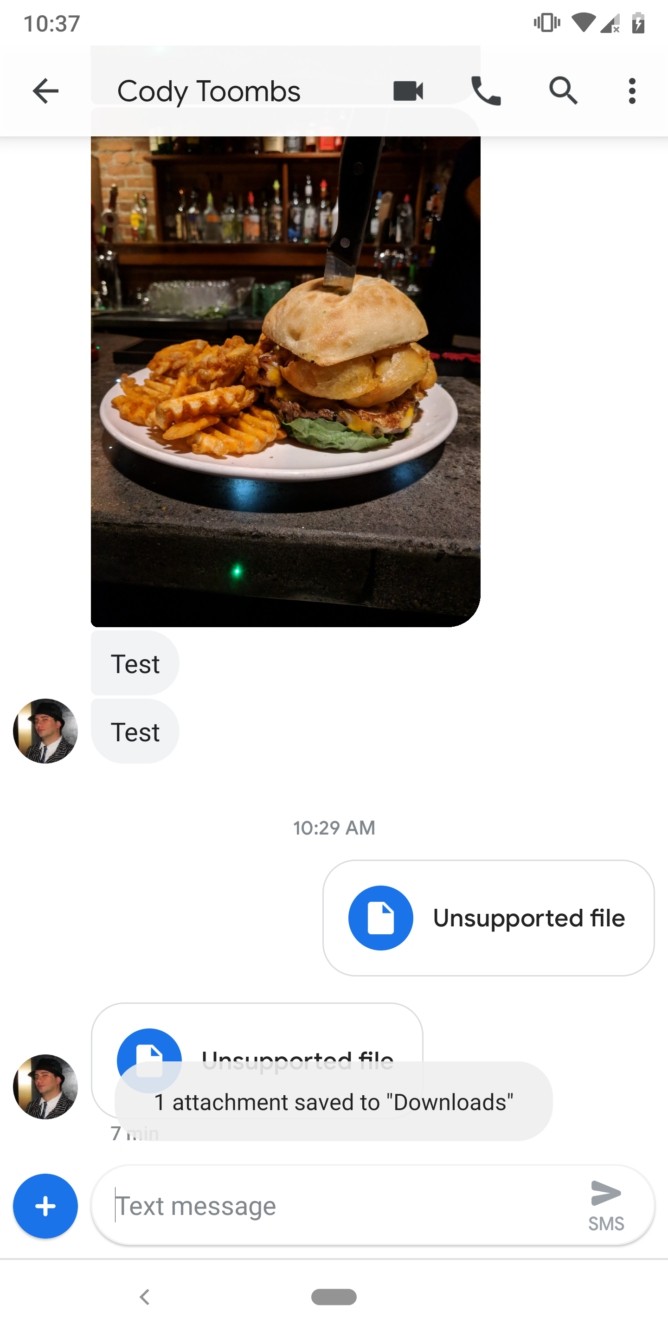Open the burger photo attachment
This screenshot has height=1336, width=668.
click(x=285, y=380)
